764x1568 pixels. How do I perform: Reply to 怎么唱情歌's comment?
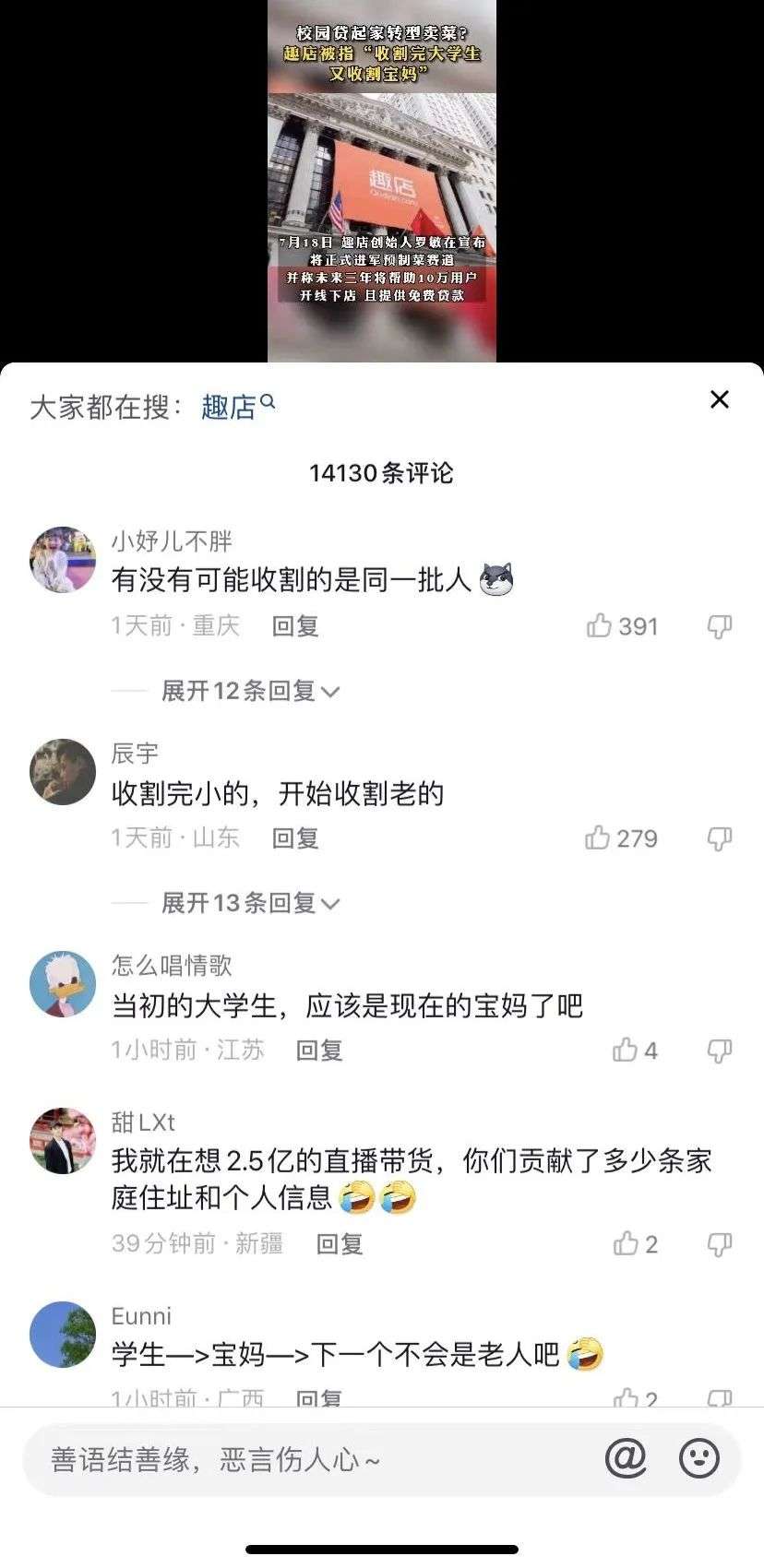pos(319,1051)
